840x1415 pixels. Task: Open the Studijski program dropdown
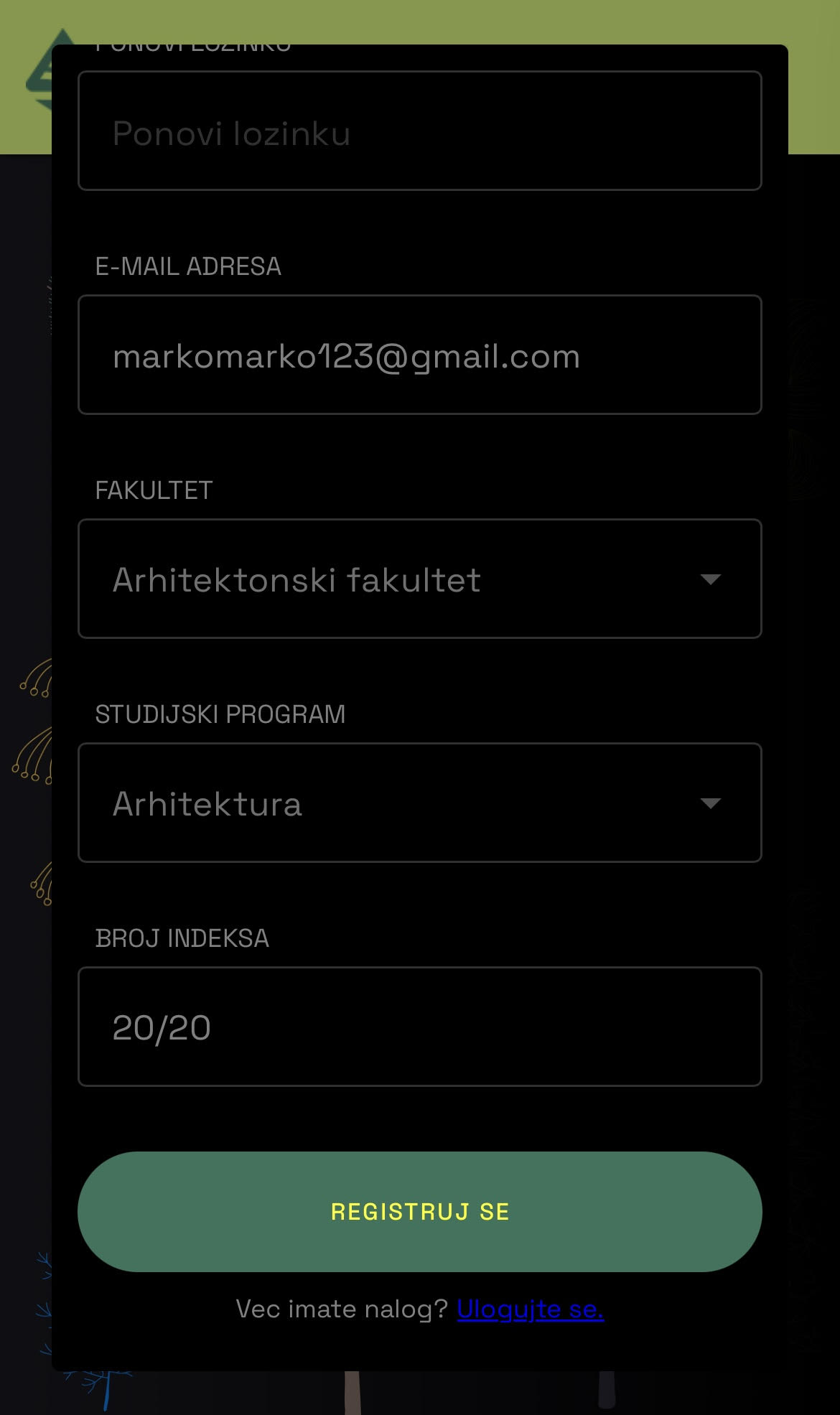click(x=419, y=803)
